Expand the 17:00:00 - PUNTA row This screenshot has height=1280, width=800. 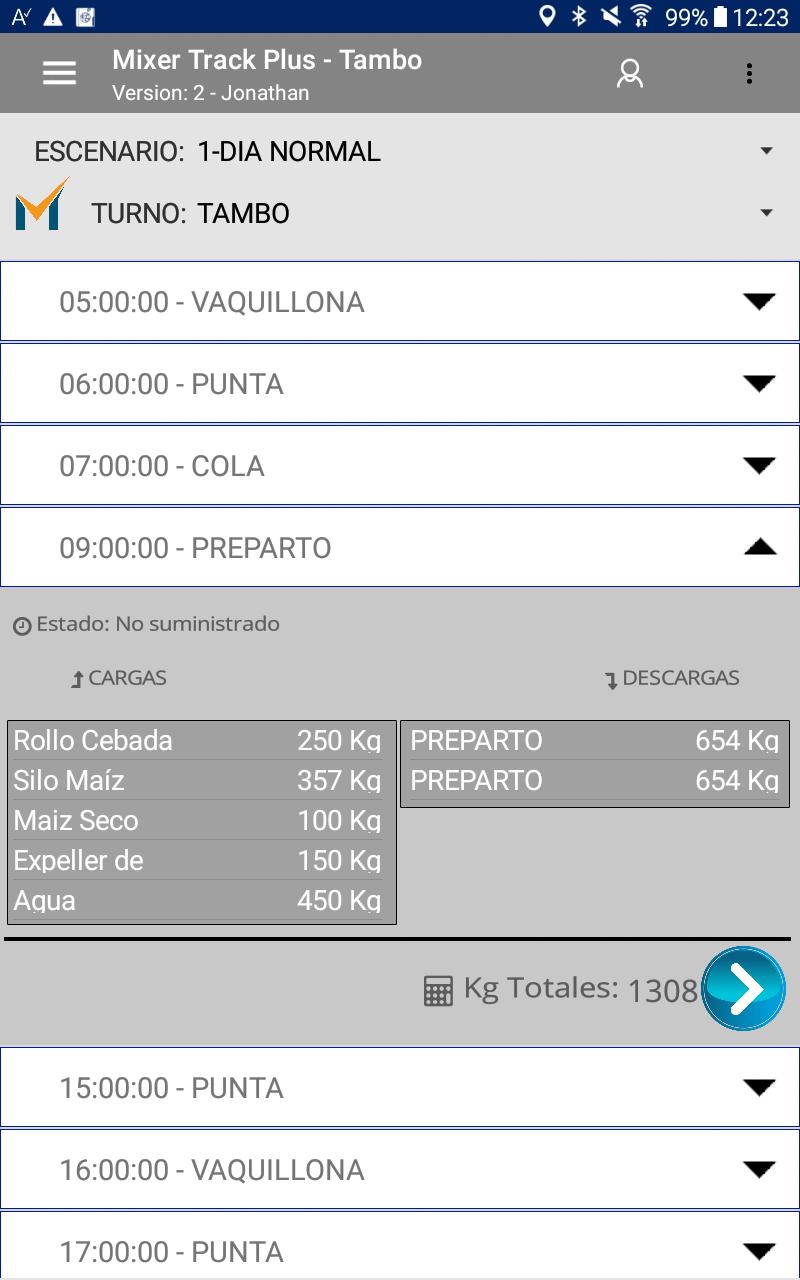400,1246
